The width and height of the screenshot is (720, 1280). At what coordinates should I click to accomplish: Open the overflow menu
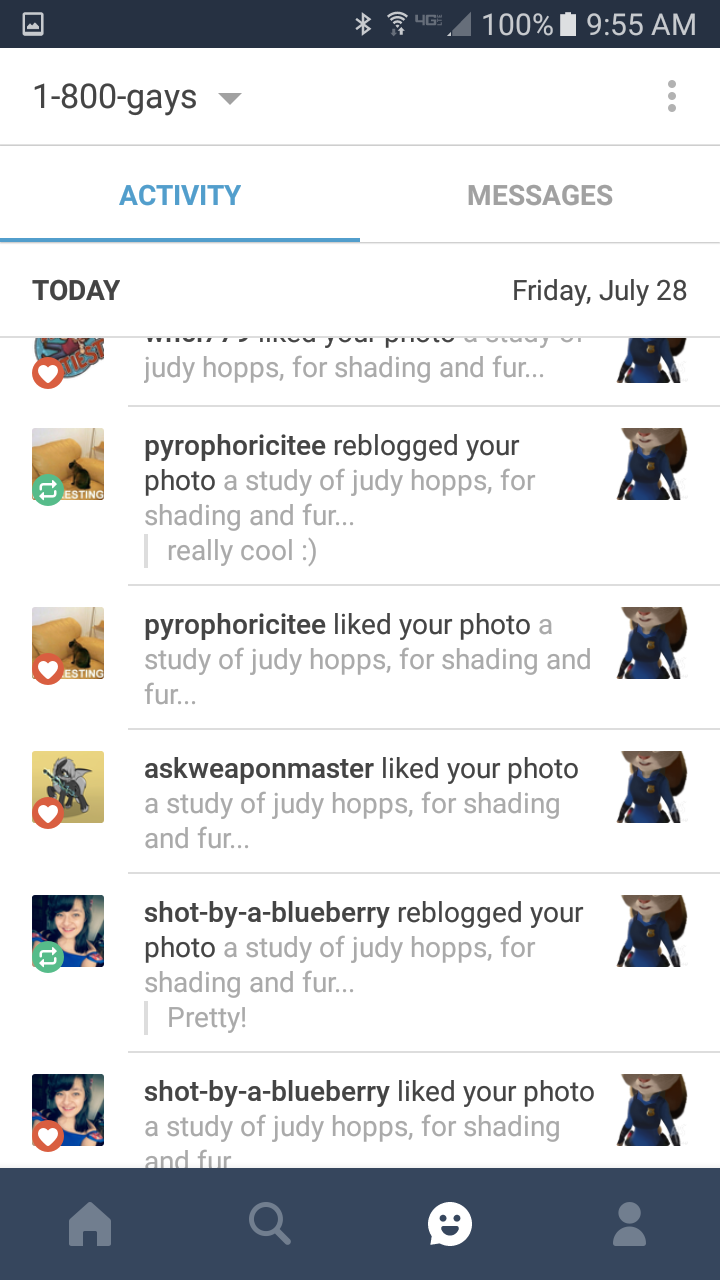pyautogui.click(x=671, y=97)
